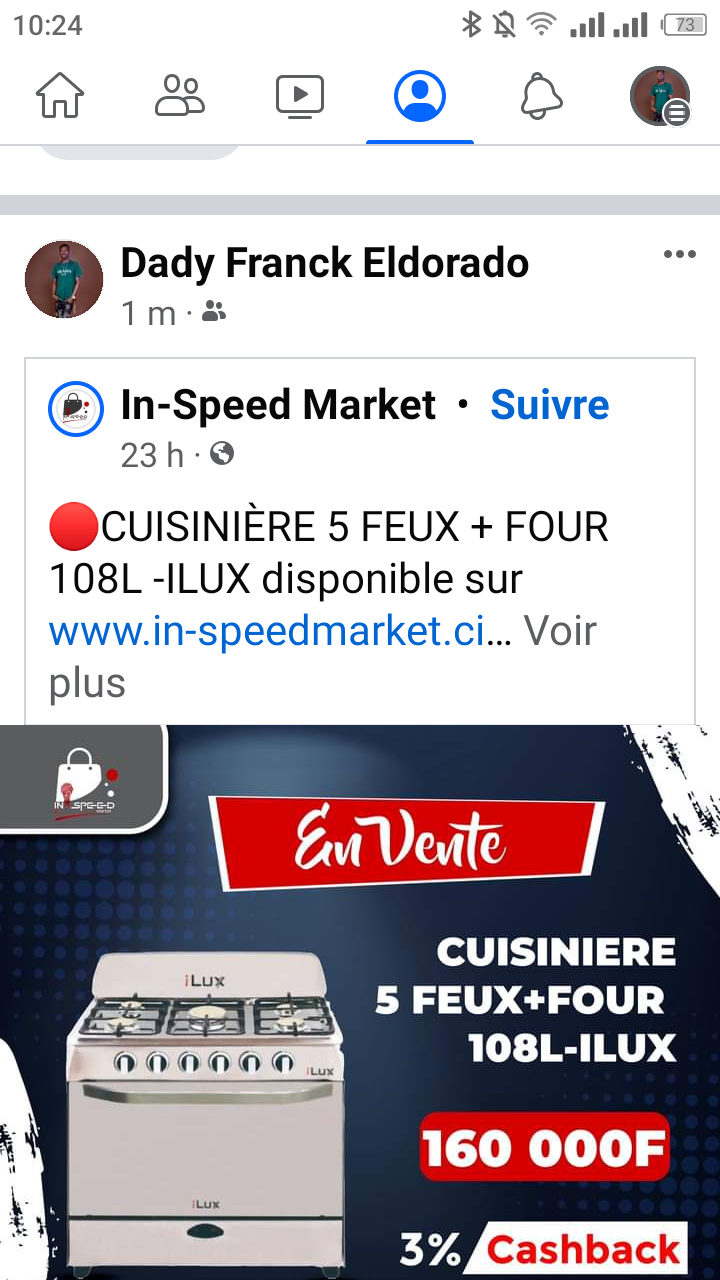Select the profile tab
Image resolution: width=720 pixels, height=1280 pixels.
click(x=420, y=97)
